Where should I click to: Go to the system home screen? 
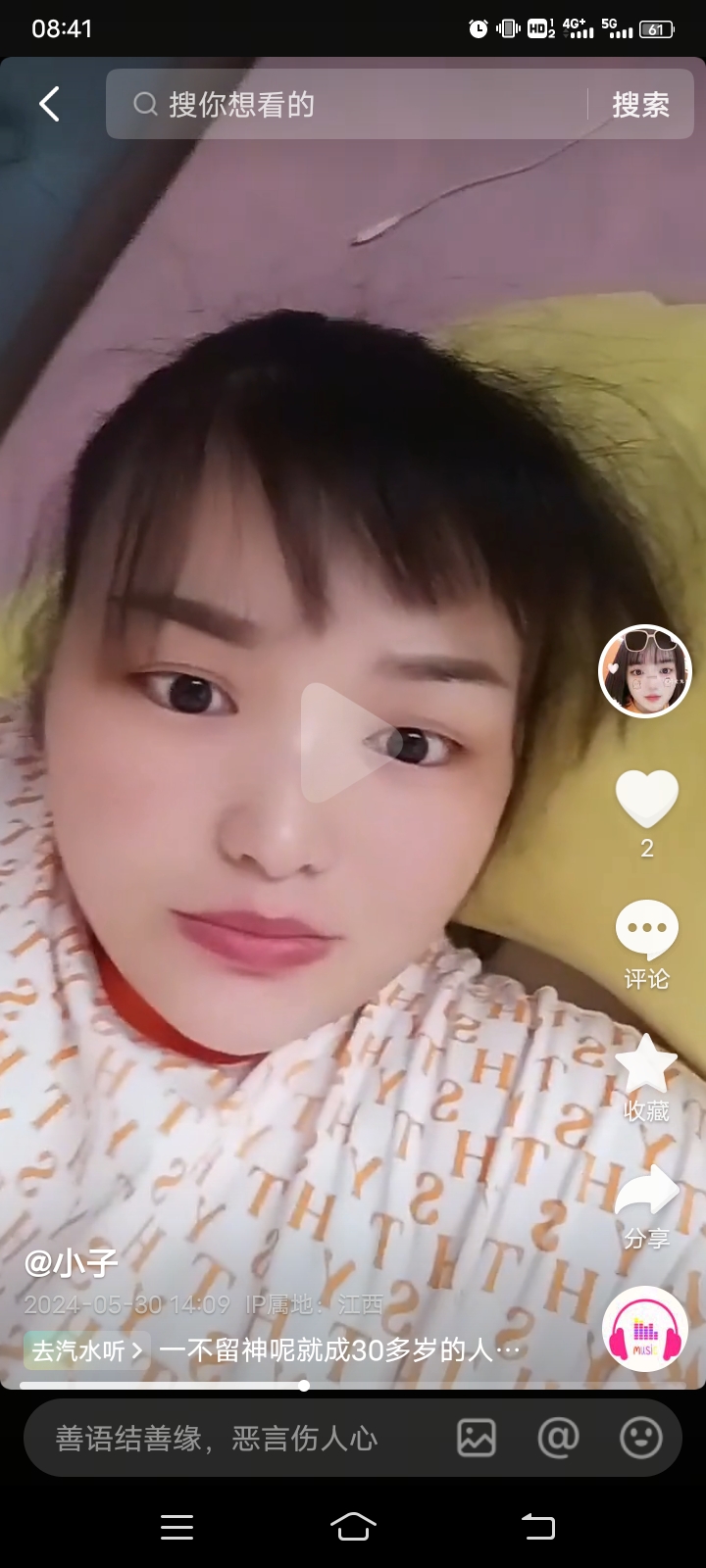353,1526
